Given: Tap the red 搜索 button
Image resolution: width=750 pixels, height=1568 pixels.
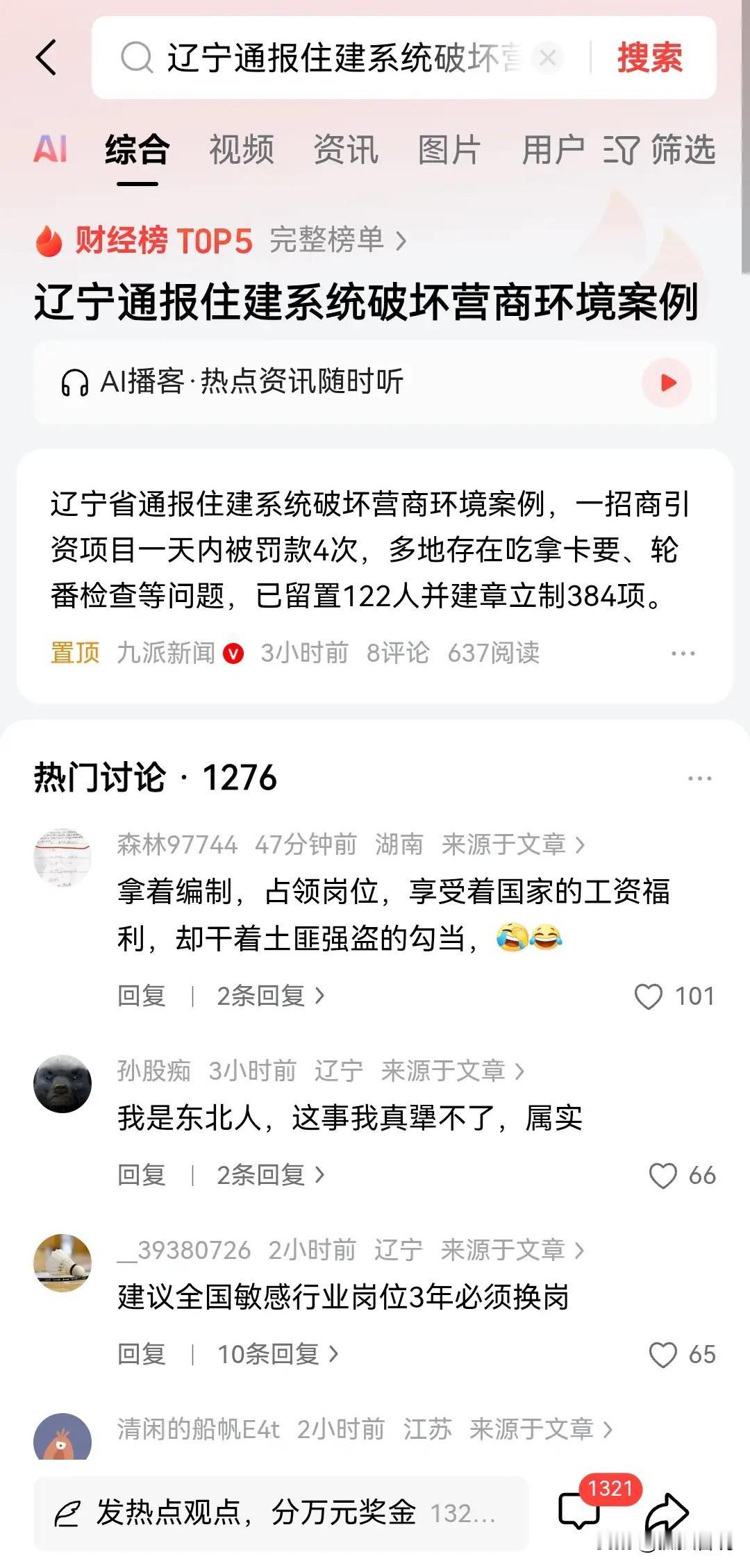Looking at the screenshot, I should 647,59.
